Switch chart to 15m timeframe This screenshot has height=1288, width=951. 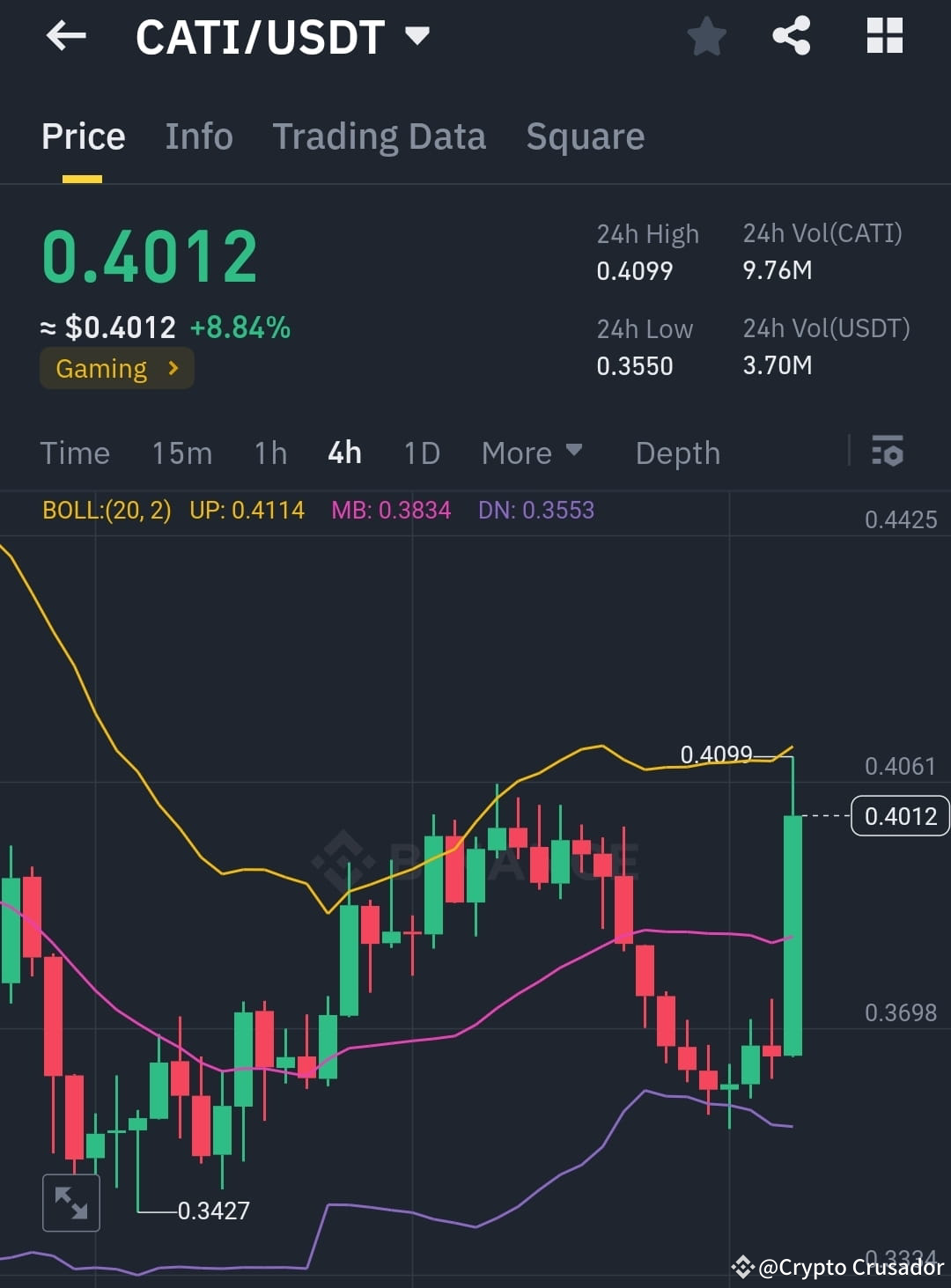181,453
